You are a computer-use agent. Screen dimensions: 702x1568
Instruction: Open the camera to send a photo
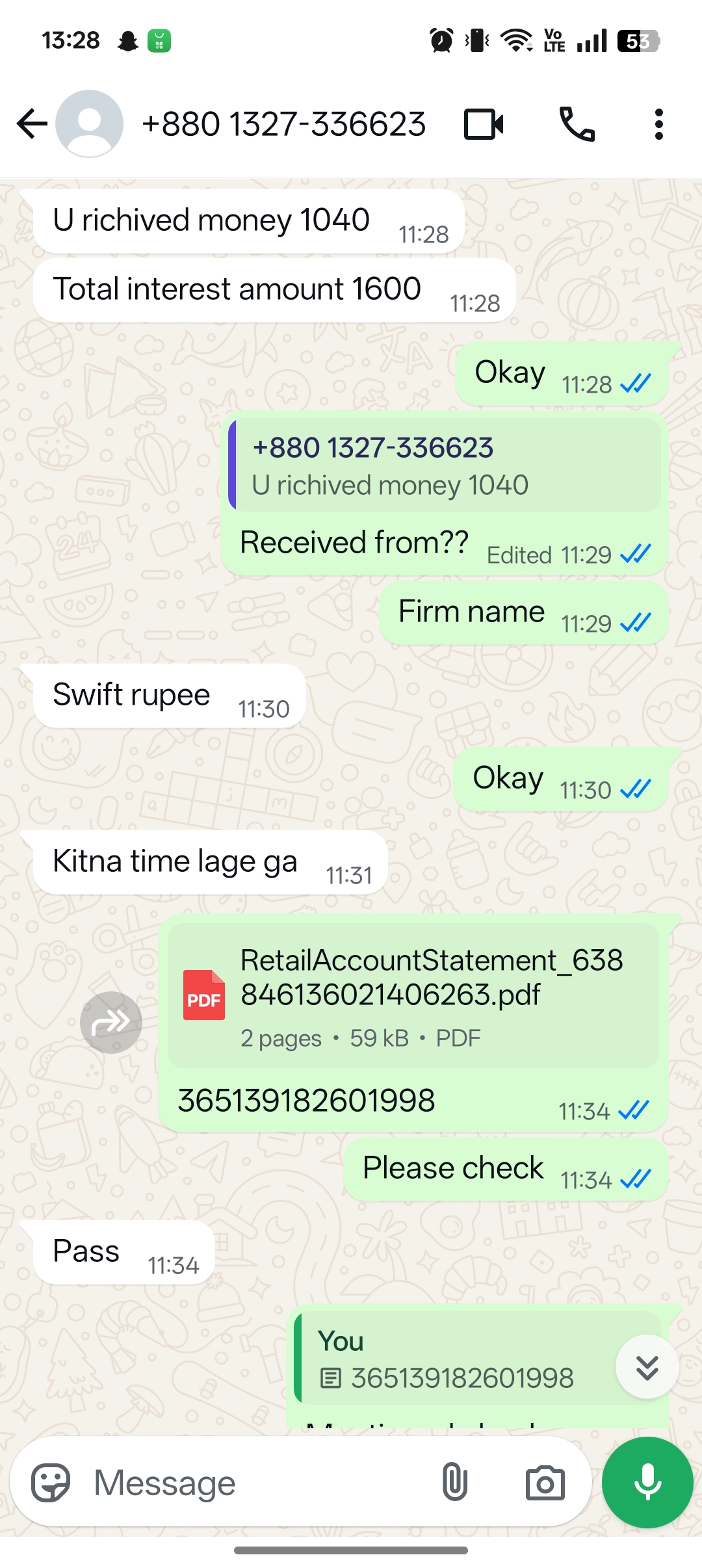[x=545, y=1482]
